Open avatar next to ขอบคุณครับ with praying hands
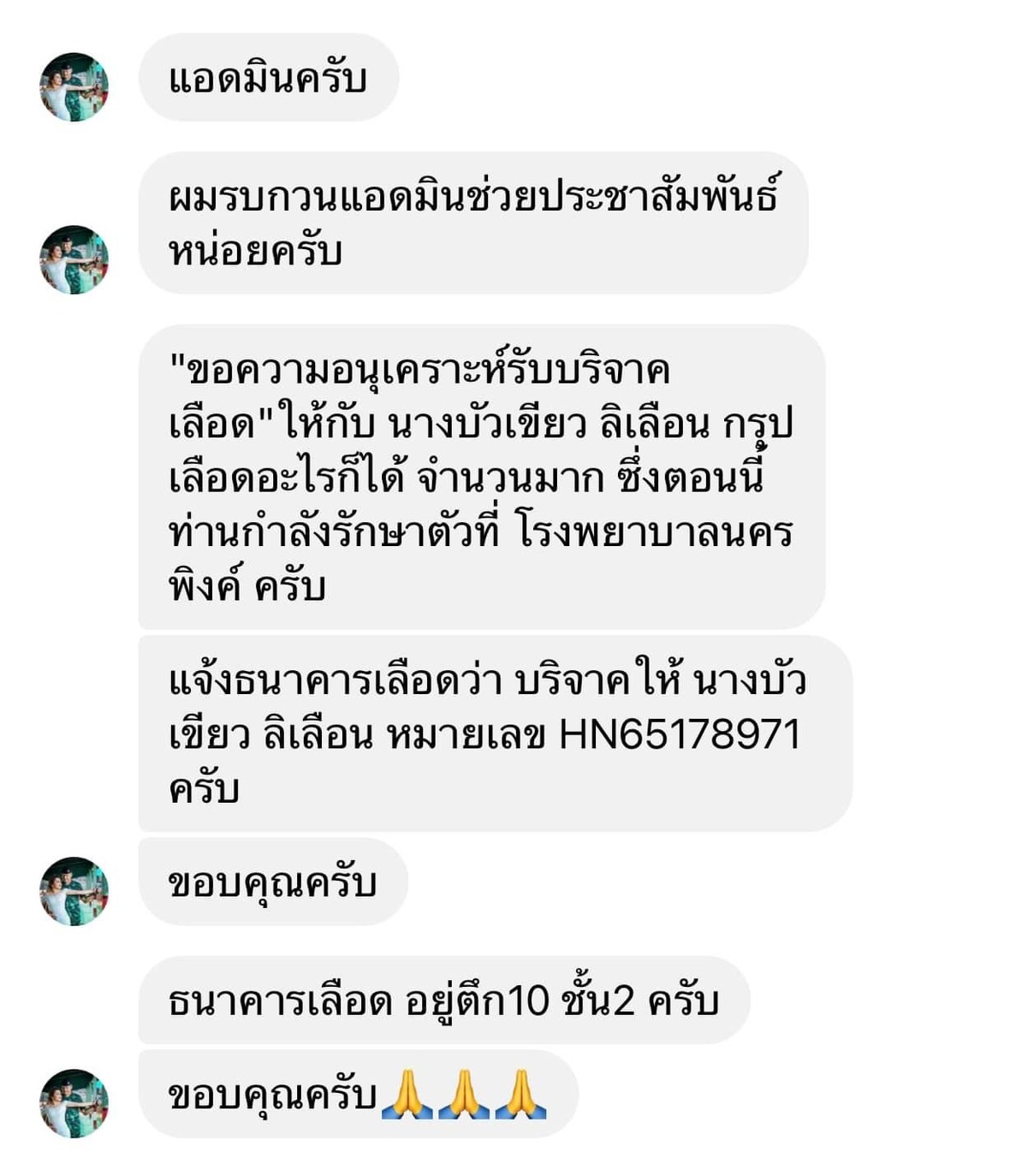 74,1103
